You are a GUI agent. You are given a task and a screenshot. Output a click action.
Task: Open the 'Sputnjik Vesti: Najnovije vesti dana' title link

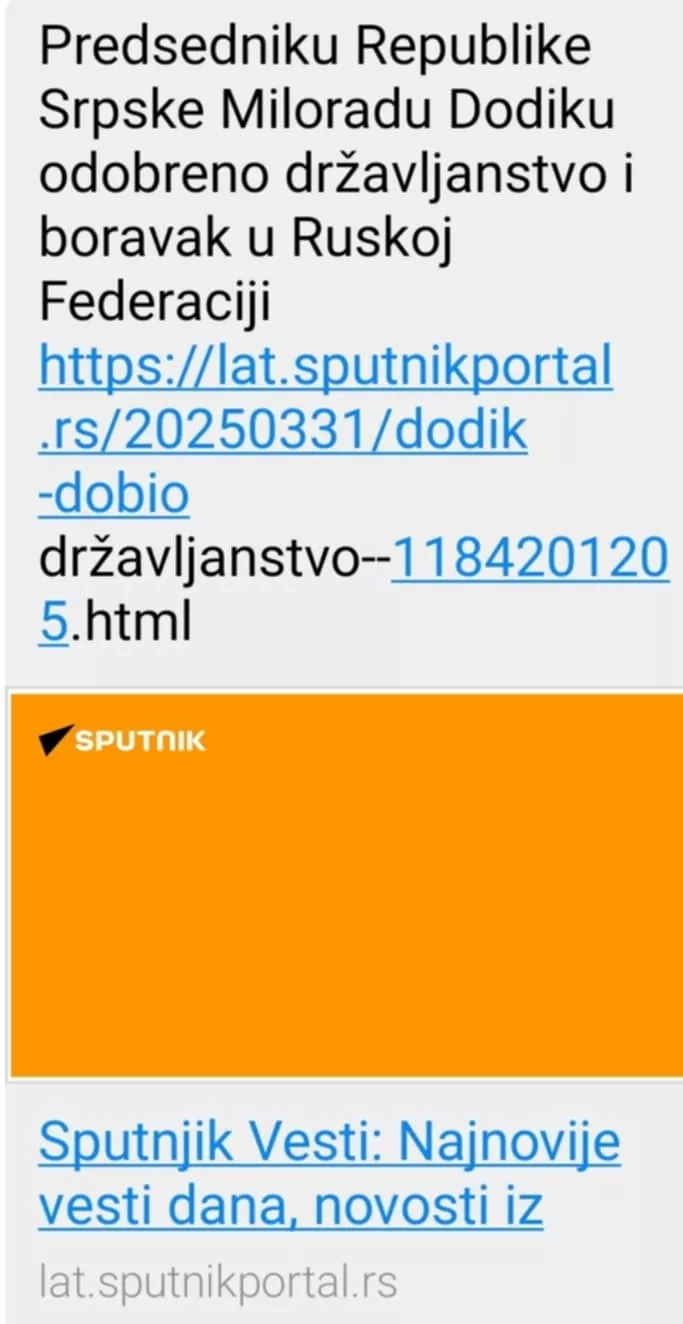330,1174
